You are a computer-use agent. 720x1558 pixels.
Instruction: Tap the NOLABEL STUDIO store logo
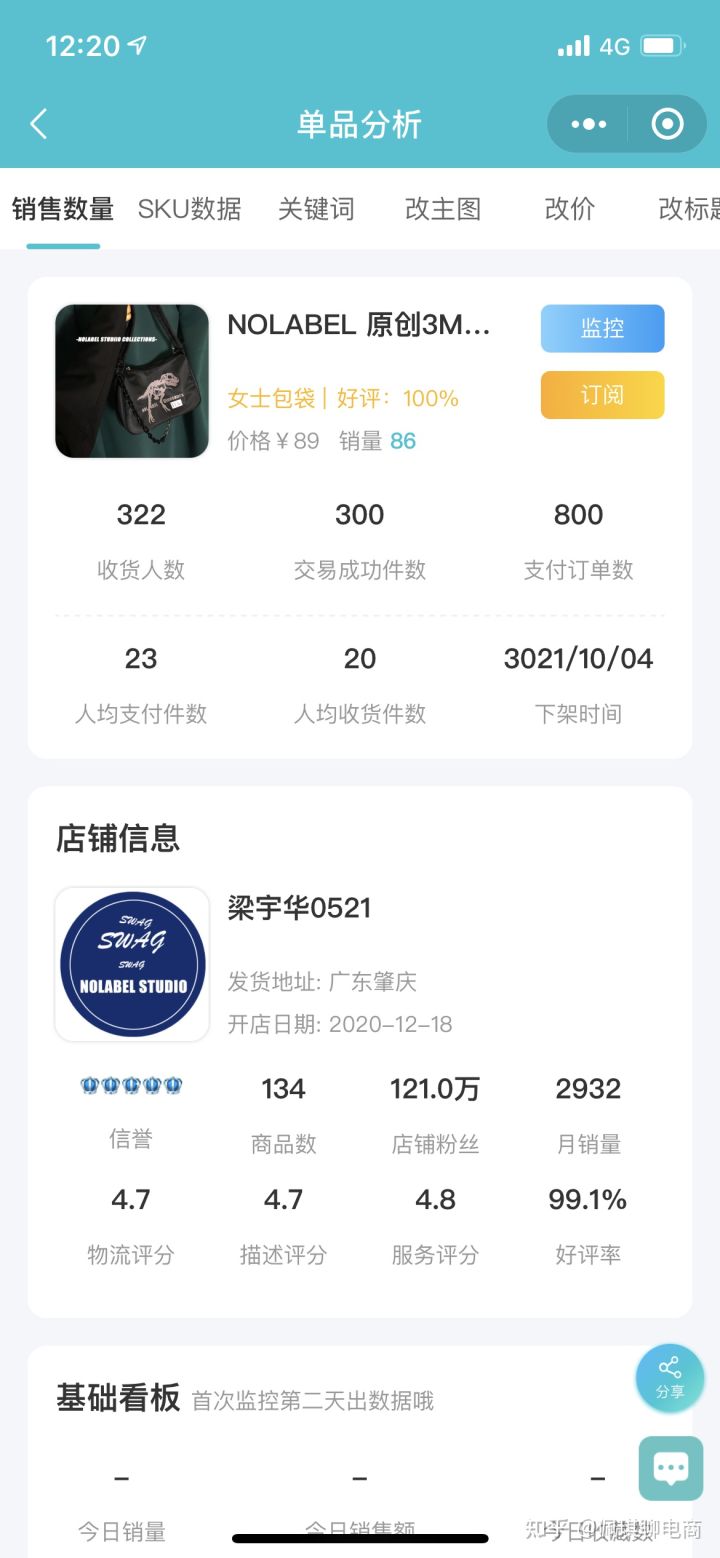131,963
